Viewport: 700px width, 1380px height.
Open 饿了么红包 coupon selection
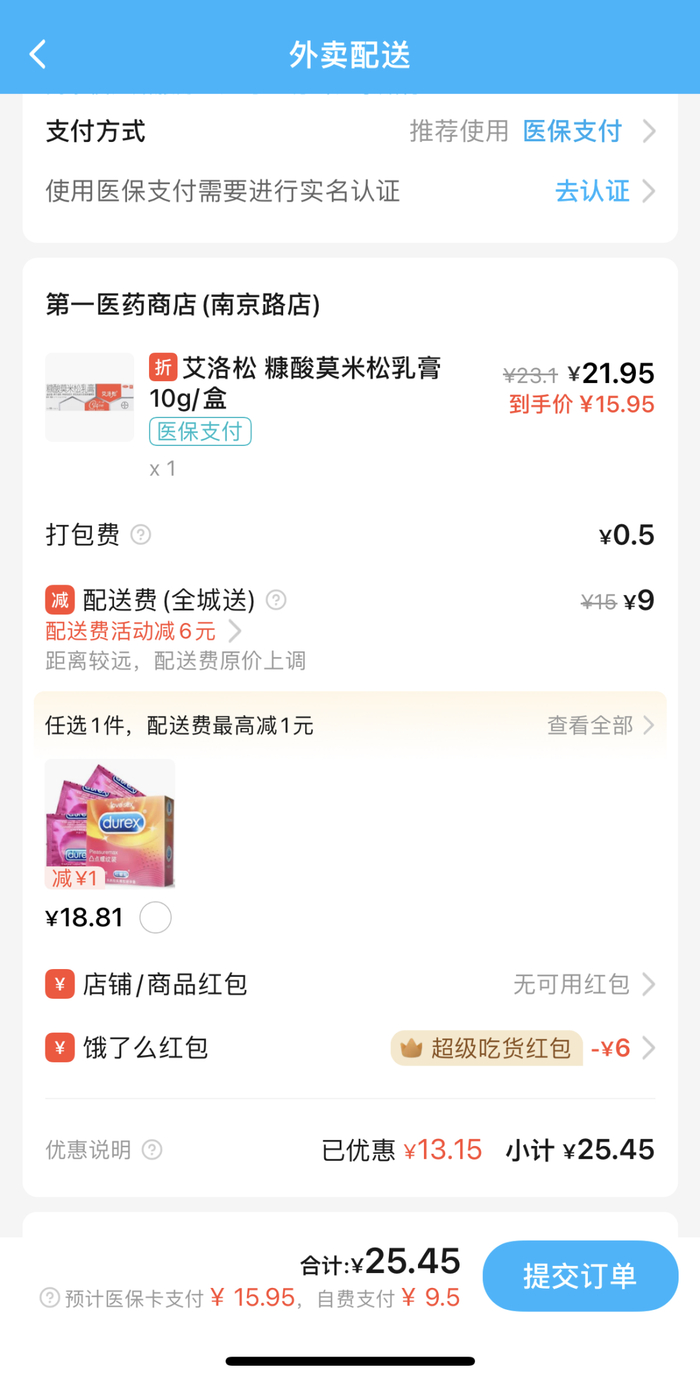tap(350, 1048)
